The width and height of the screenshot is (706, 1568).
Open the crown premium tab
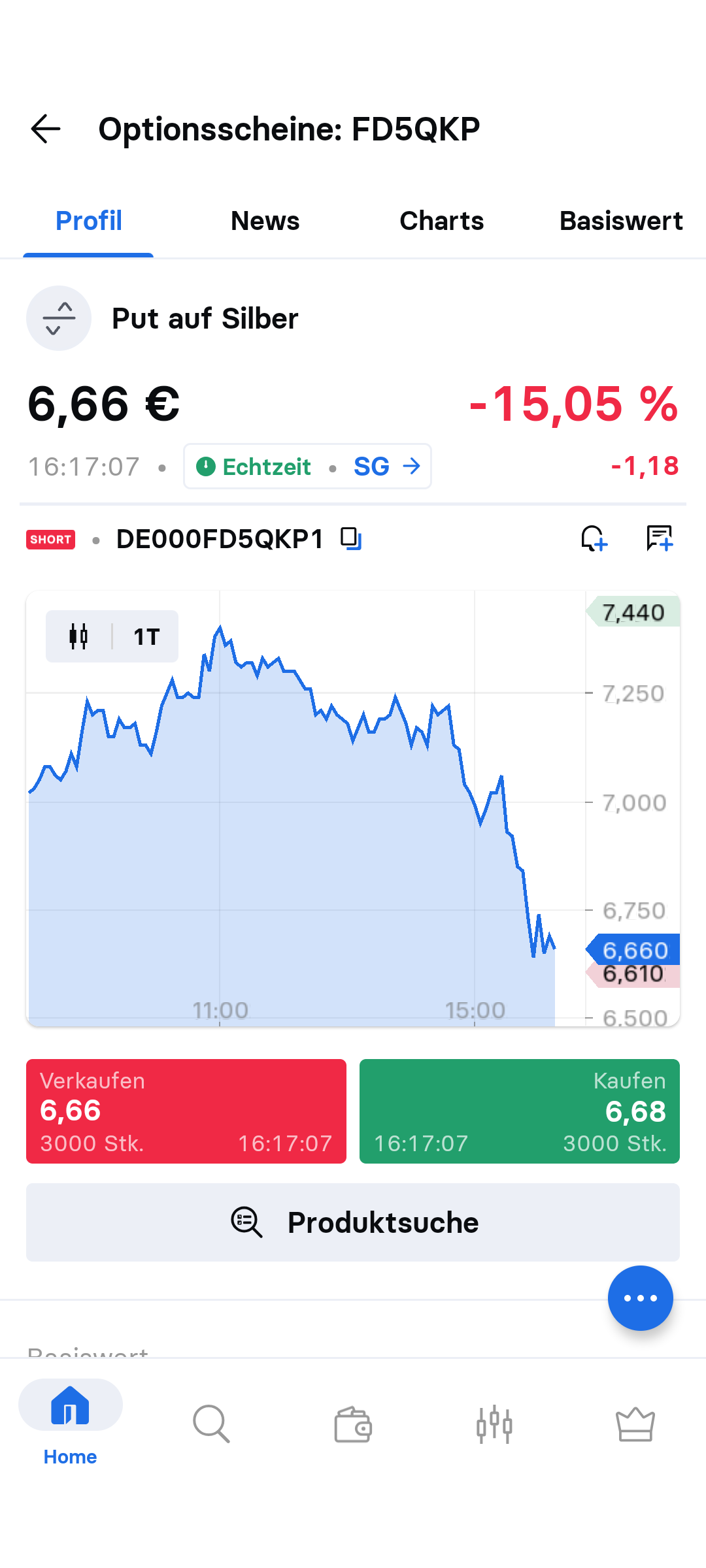point(635,1424)
